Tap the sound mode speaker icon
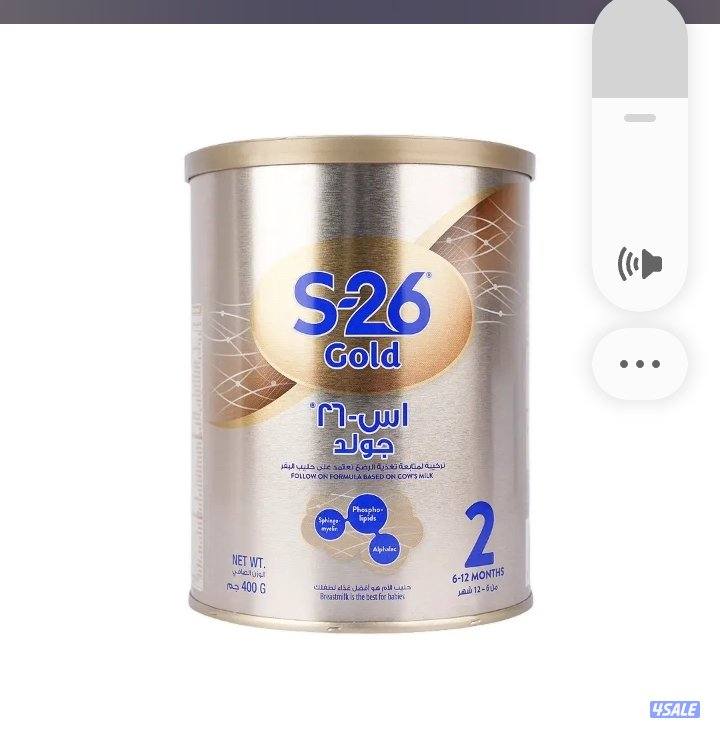The height and width of the screenshot is (738, 720). [640, 264]
